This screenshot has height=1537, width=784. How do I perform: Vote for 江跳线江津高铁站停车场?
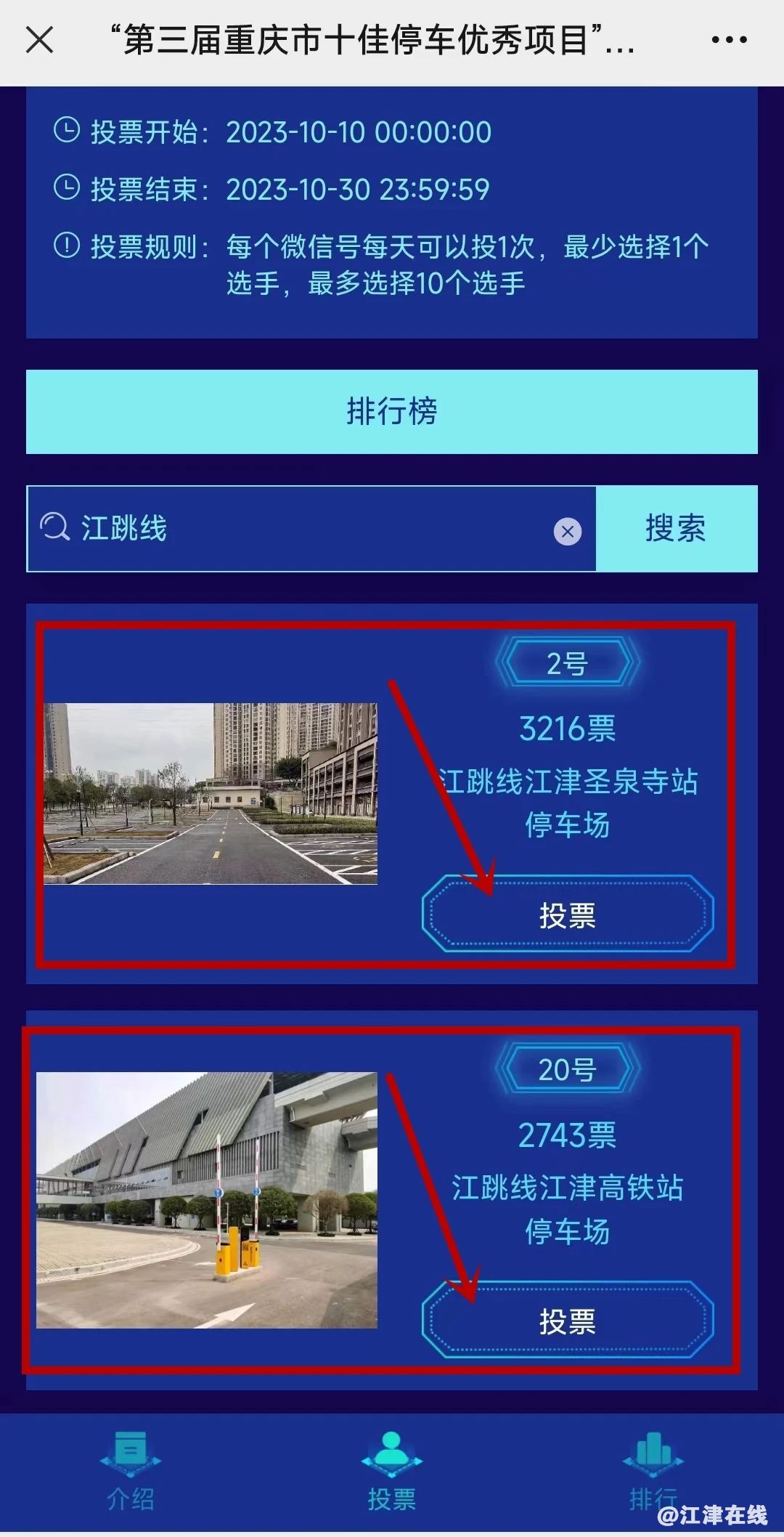(568, 1321)
